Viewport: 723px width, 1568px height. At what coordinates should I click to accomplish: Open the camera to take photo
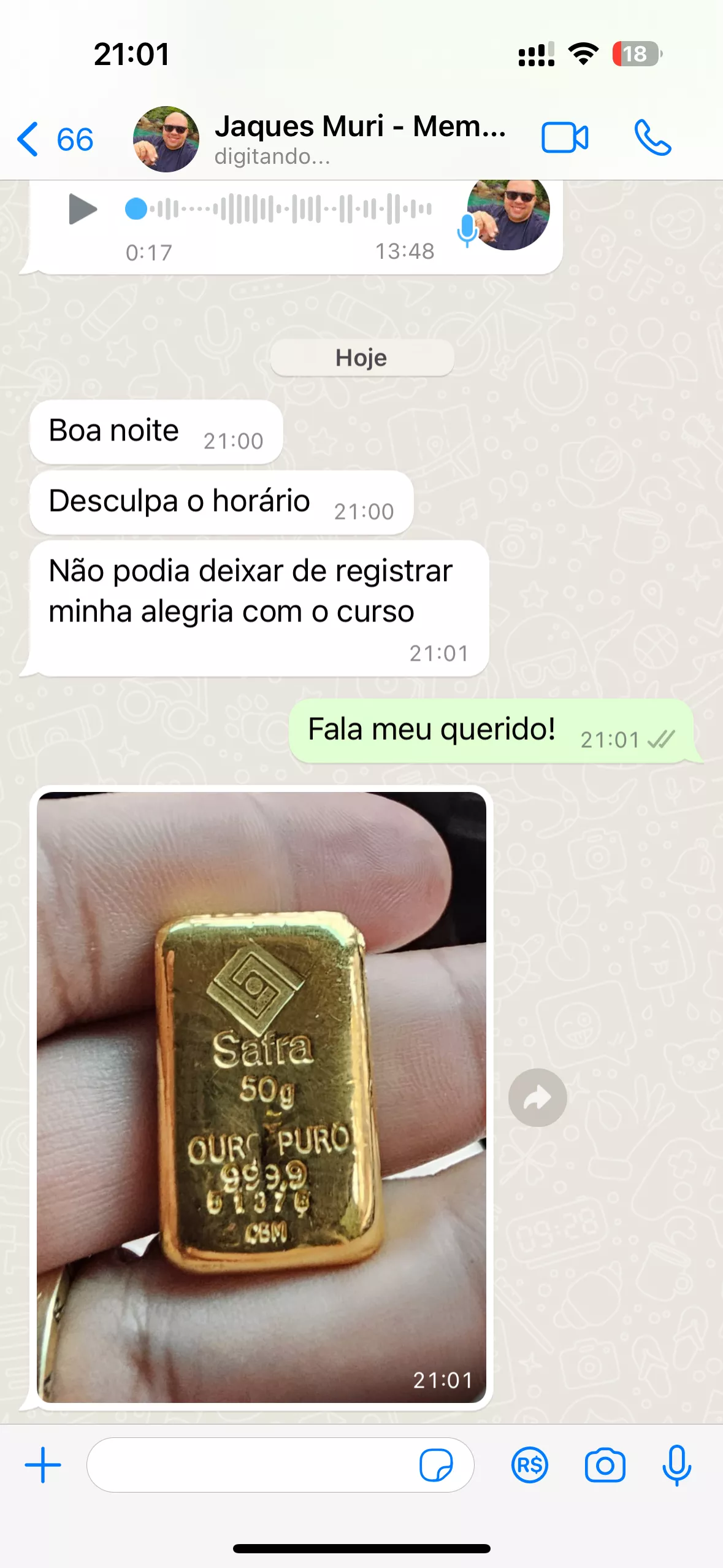(605, 1465)
